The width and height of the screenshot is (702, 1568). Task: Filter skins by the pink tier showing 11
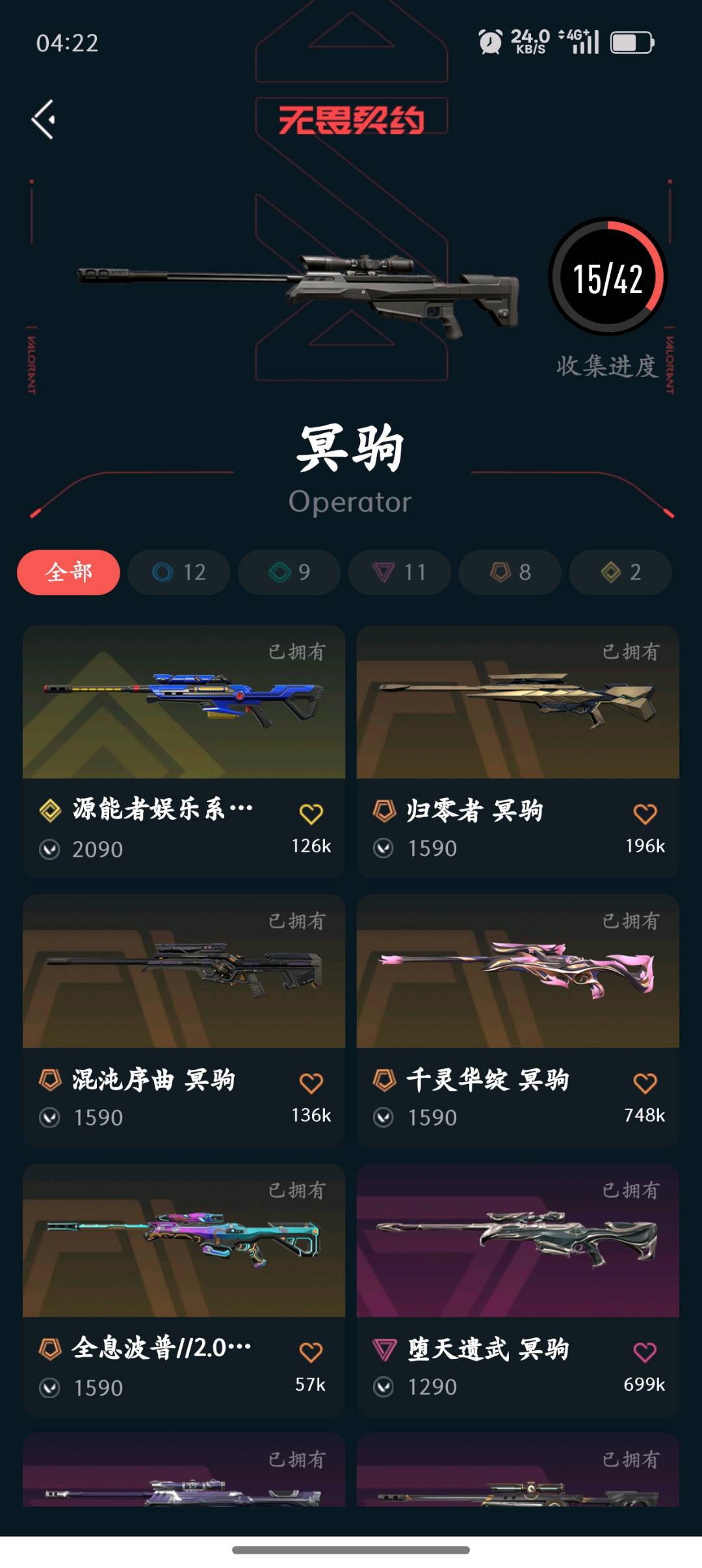click(399, 572)
